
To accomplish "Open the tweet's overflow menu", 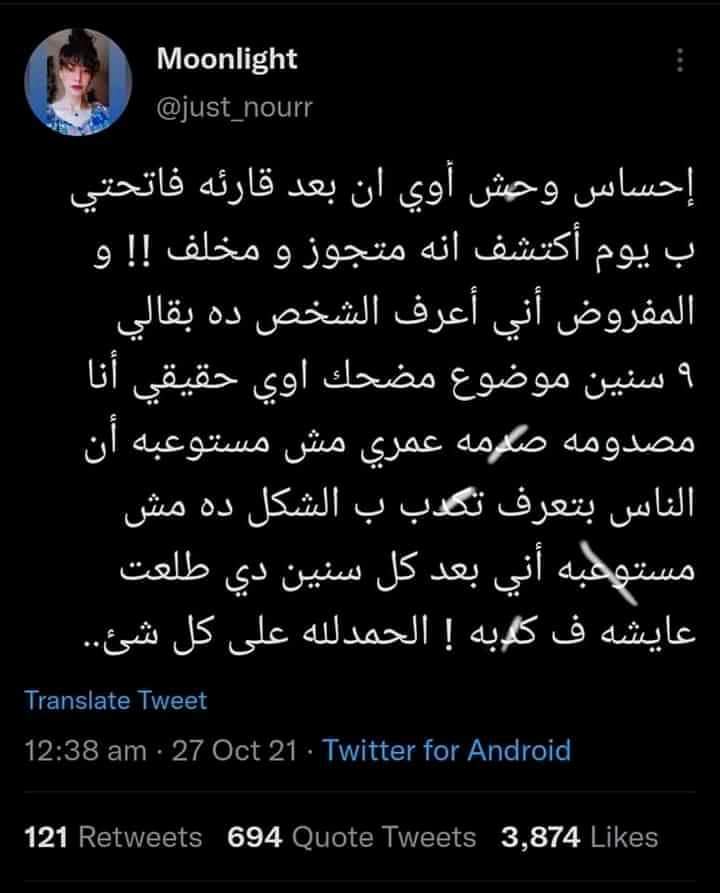I will pos(680,63).
